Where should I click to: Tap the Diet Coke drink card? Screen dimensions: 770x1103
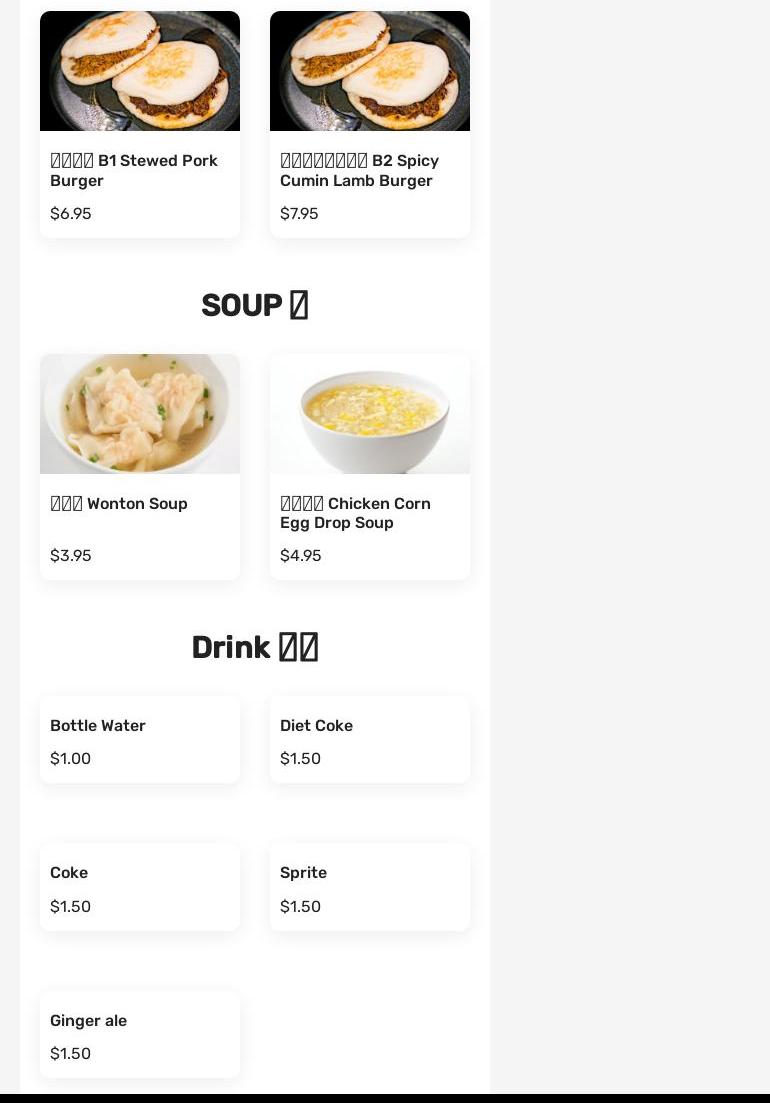[370, 740]
